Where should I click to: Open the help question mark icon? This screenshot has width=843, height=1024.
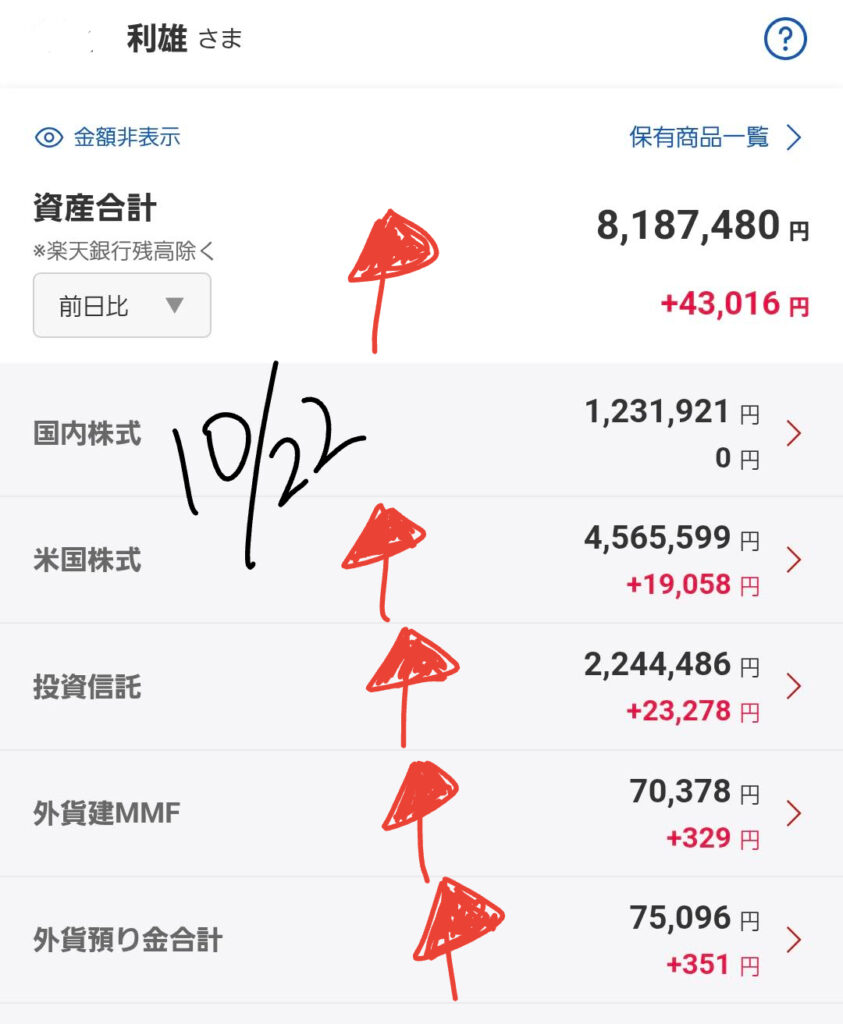785,40
